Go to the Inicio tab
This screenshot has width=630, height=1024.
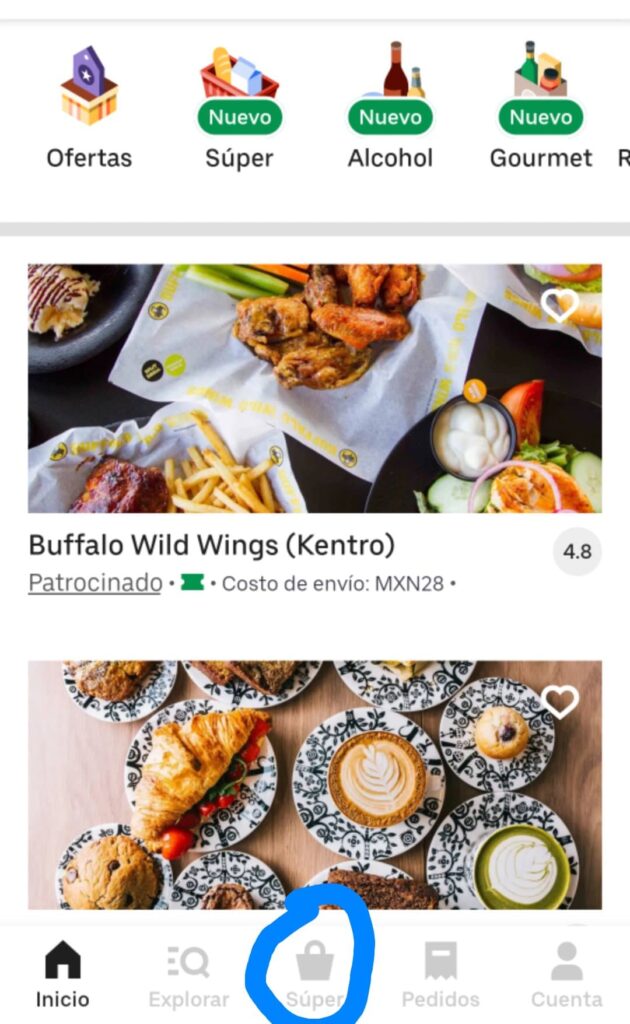62,974
